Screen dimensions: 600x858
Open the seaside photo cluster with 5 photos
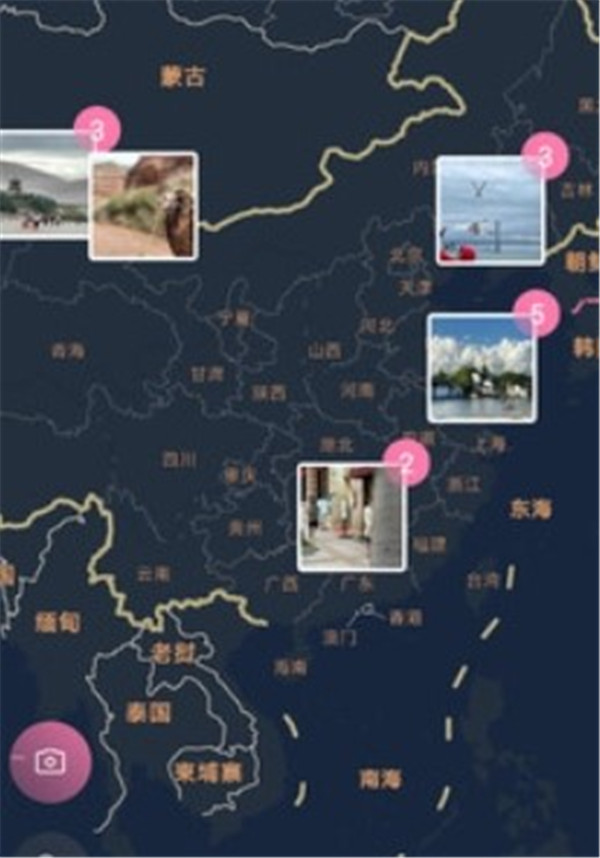pyautogui.click(x=481, y=368)
